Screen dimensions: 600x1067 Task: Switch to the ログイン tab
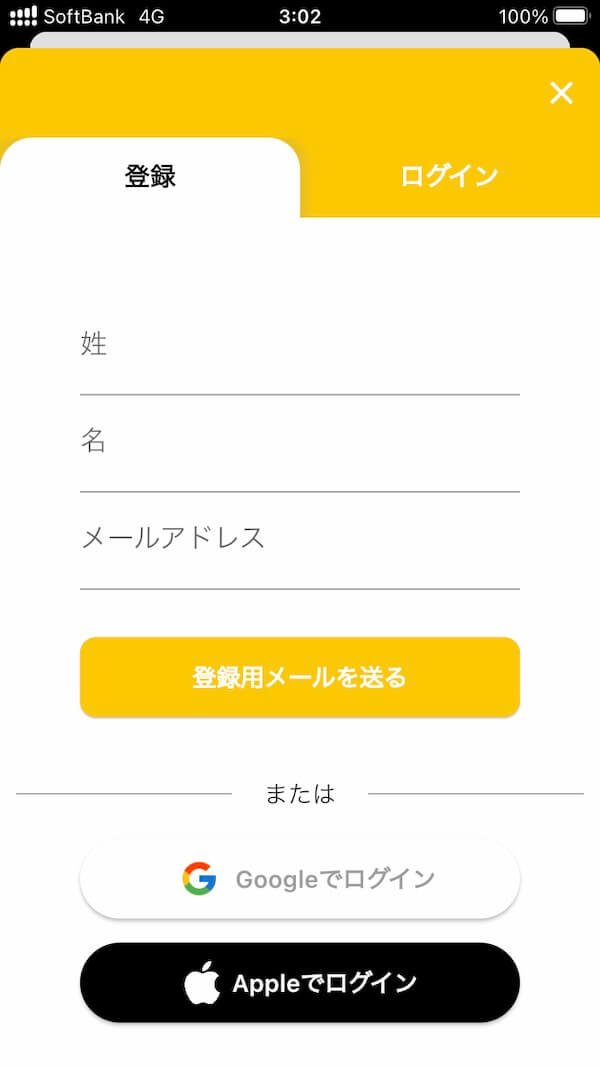pyautogui.click(x=449, y=177)
